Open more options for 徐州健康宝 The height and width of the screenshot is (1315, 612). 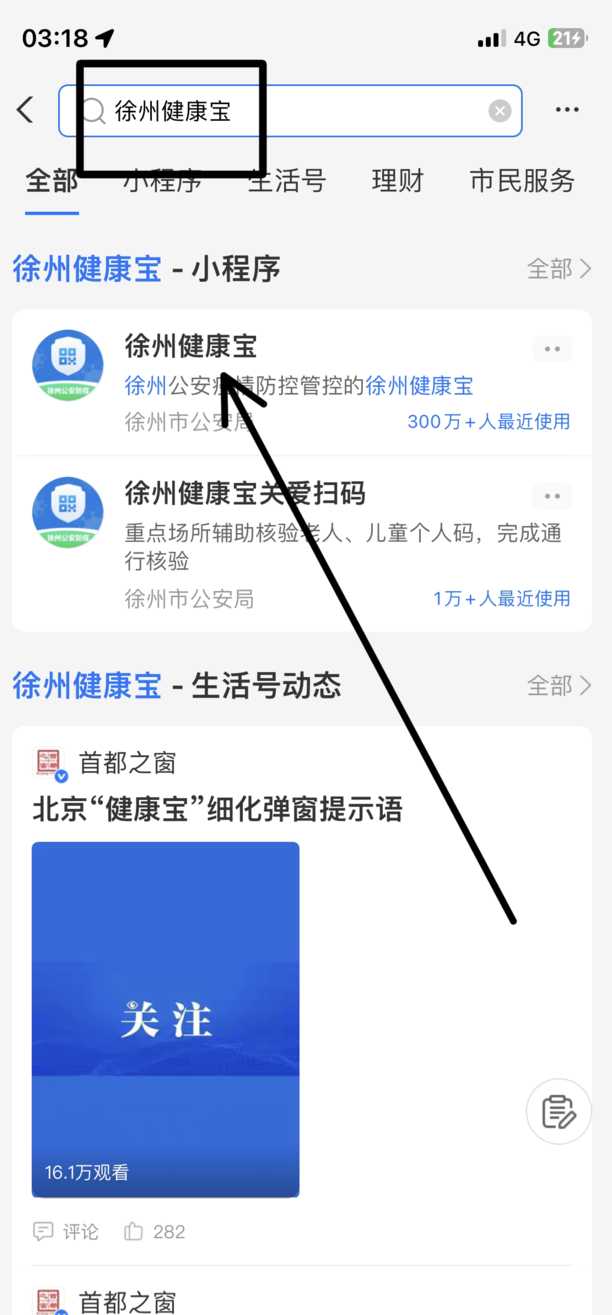(x=552, y=350)
